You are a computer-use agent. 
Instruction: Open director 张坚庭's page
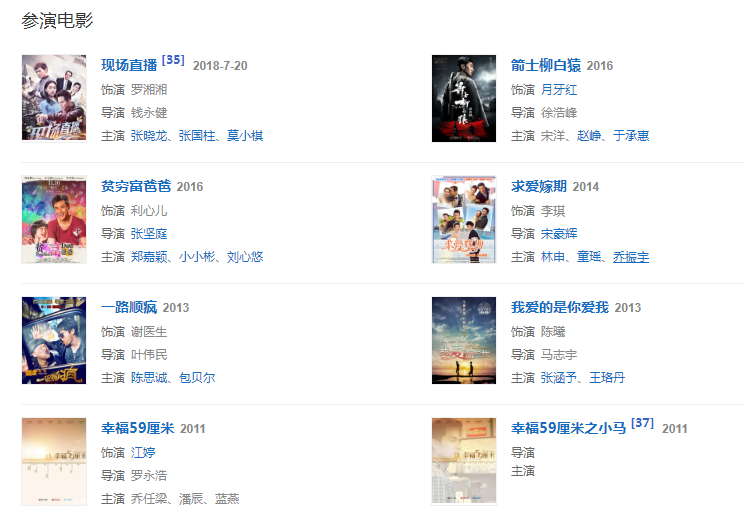(149, 233)
